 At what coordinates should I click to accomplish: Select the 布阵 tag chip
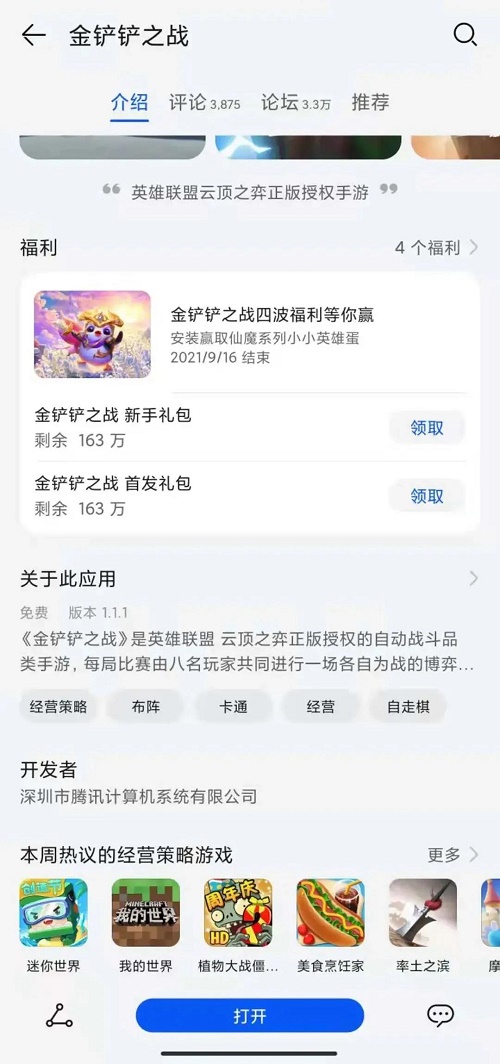[146, 706]
